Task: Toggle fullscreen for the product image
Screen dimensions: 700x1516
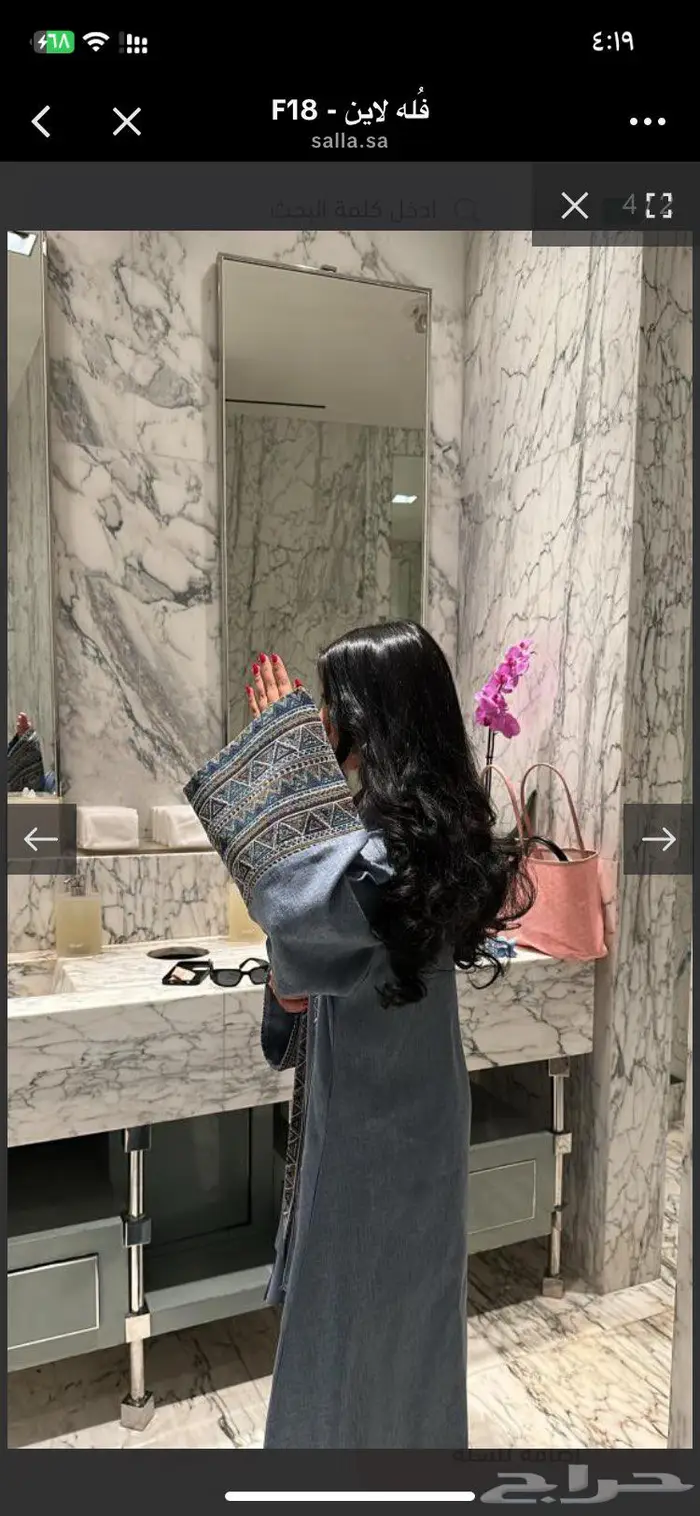Action: 659,206
